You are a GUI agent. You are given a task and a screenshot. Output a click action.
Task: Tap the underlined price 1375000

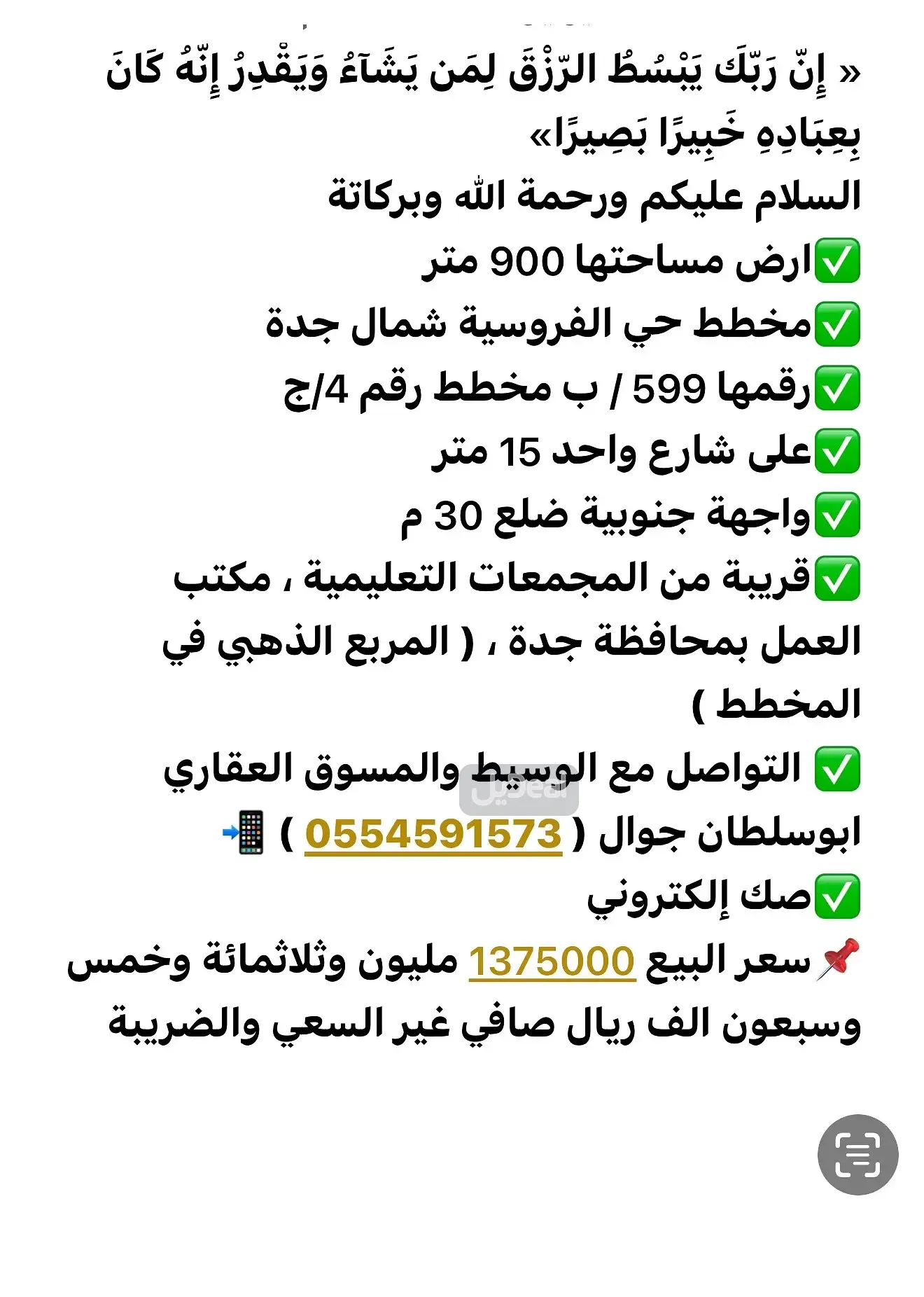[x=552, y=961]
